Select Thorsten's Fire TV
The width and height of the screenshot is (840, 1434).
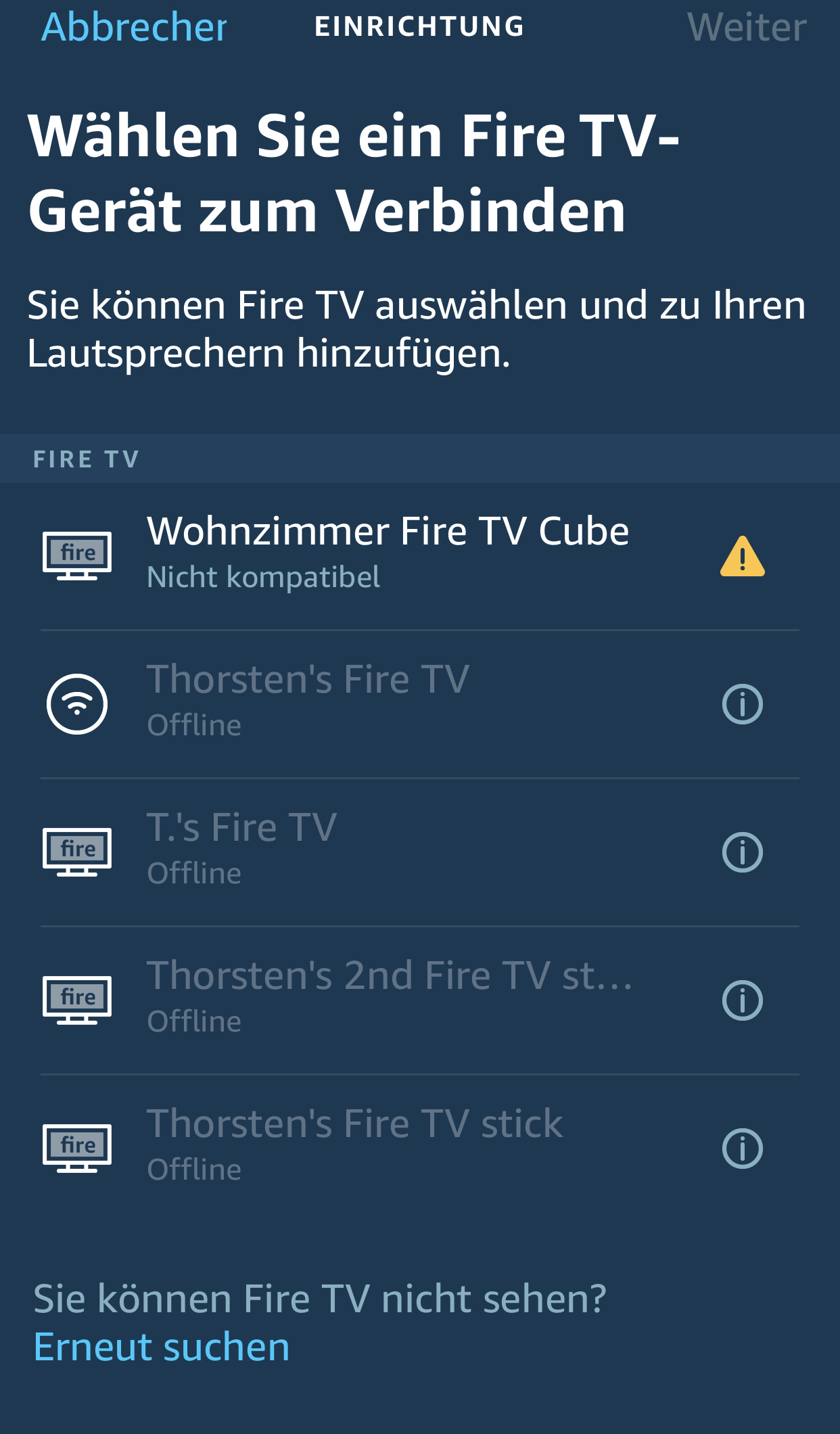tap(308, 701)
